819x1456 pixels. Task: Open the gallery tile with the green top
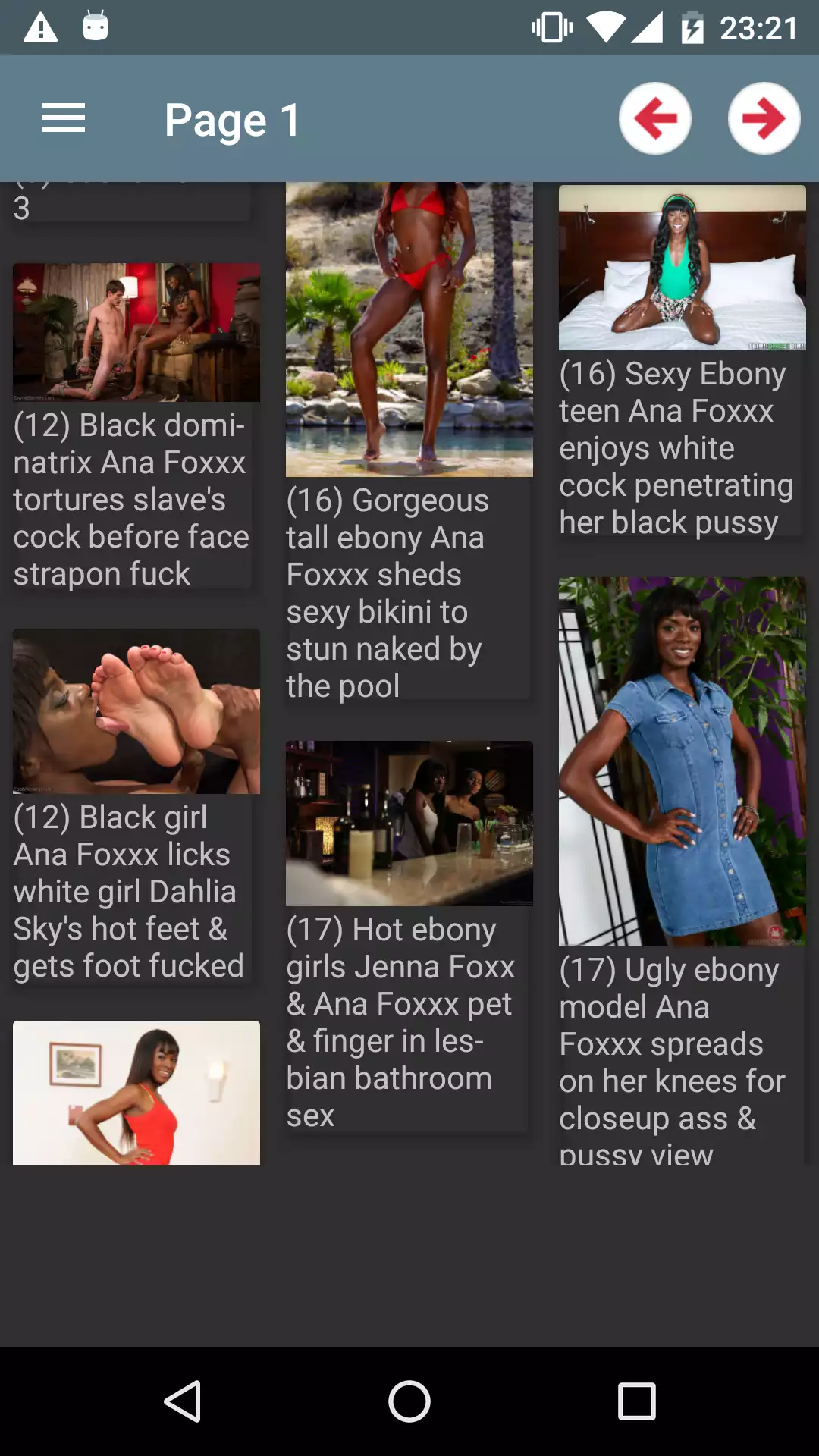point(682,268)
